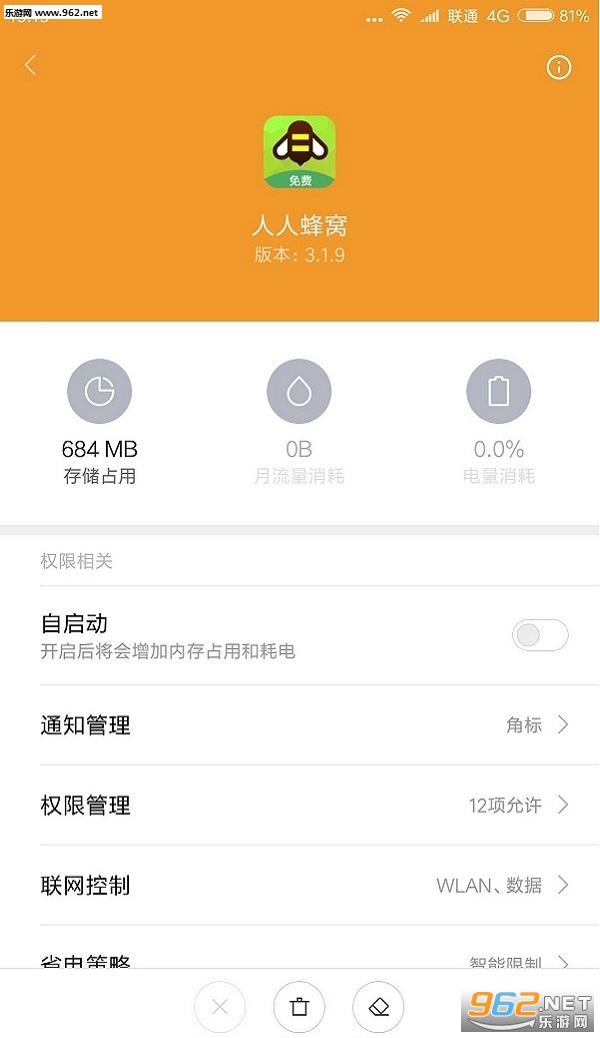Tap the eraser clear data button
The image size is (600, 1038).
(379, 1007)
